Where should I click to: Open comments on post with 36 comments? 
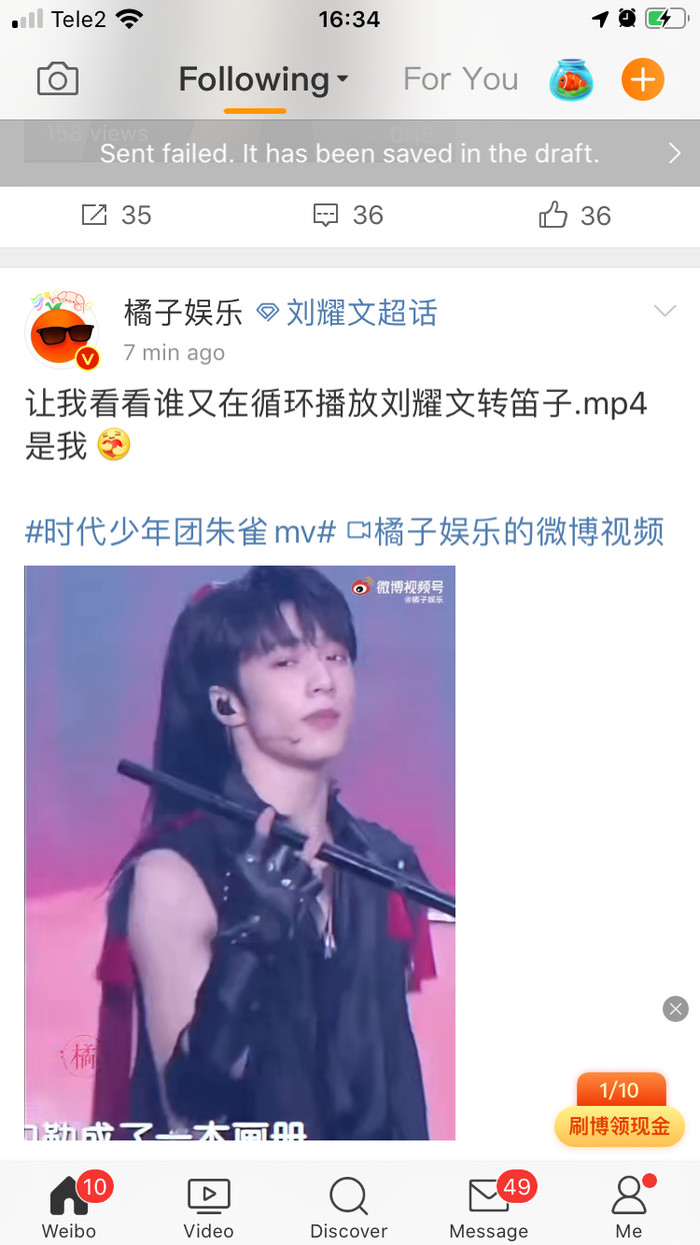pos(348,215)
